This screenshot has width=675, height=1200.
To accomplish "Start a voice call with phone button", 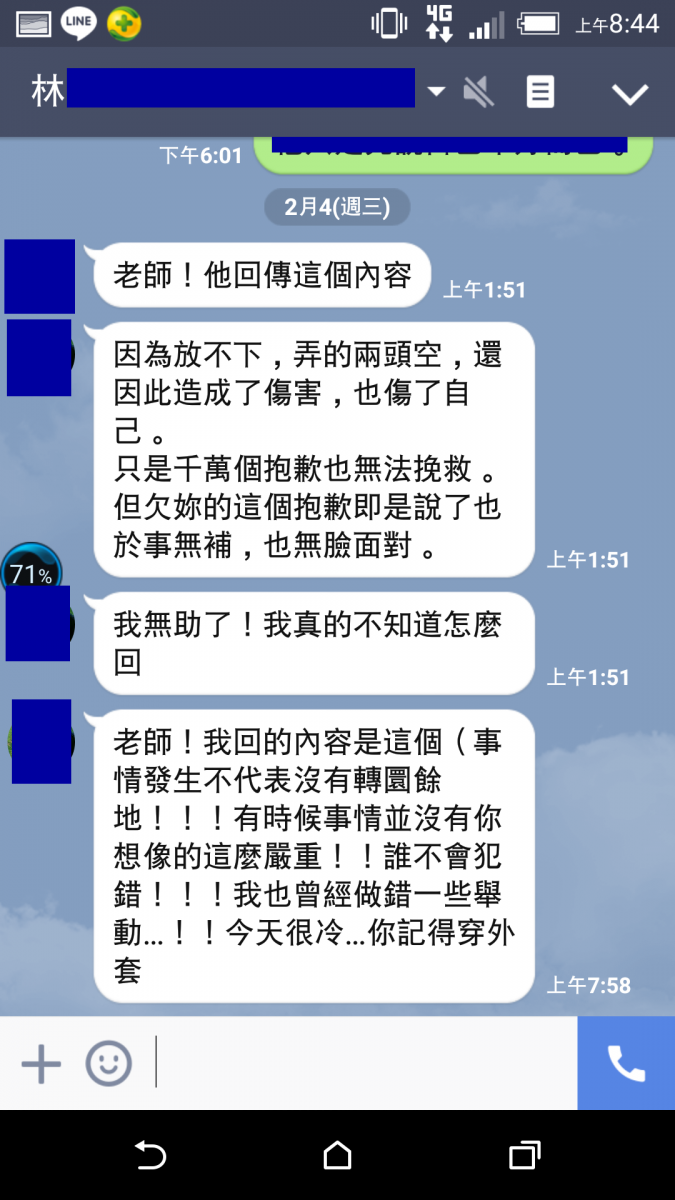I will [x=626, y=1064].
